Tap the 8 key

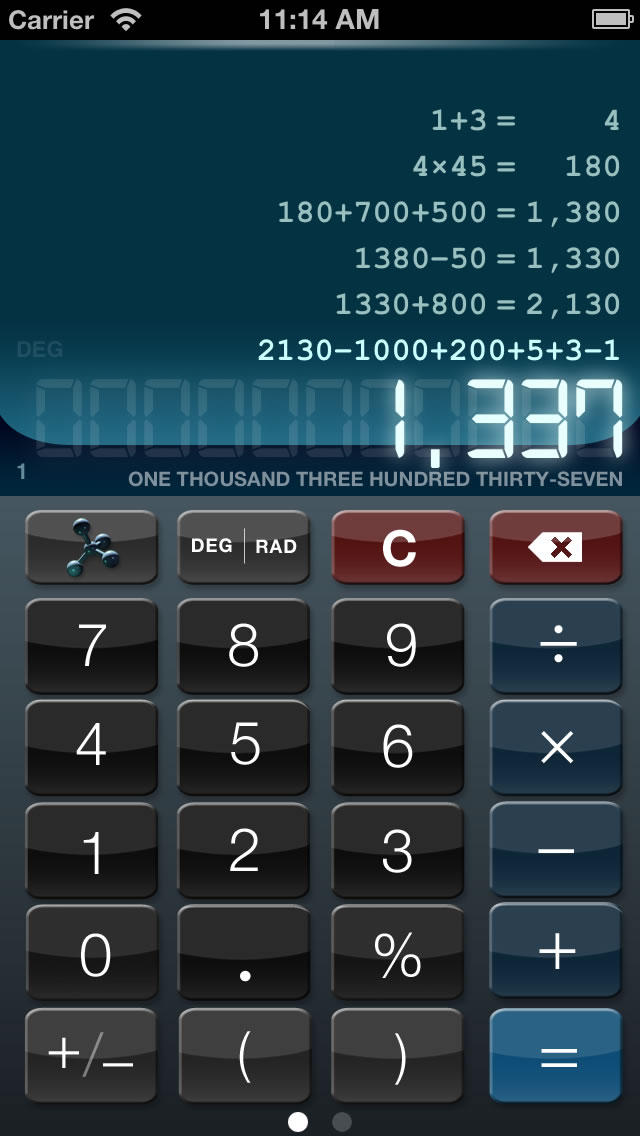click(244, 646)
